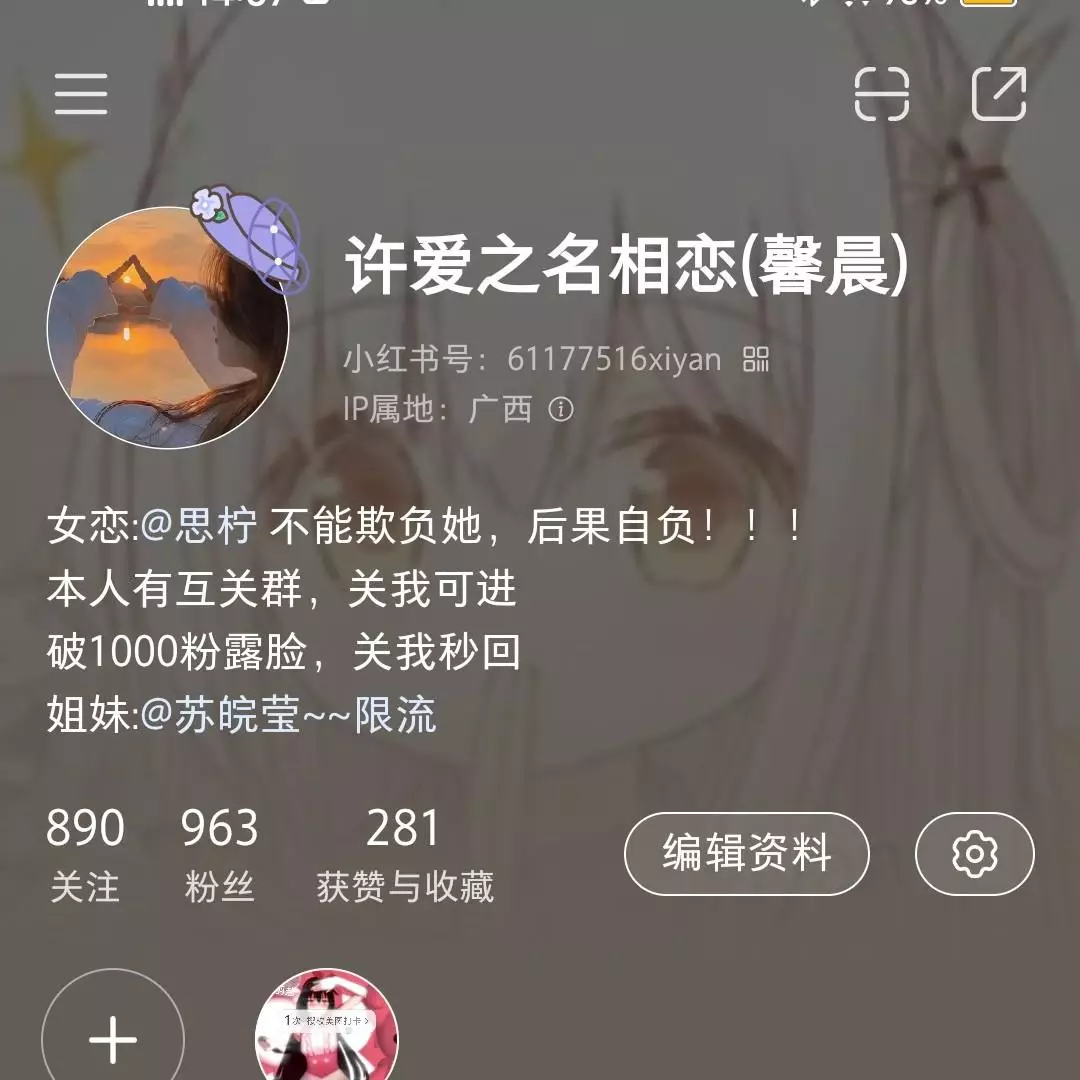1080x1080 pixels.
Task: Open the settings gear button
Action: point(974,854)
